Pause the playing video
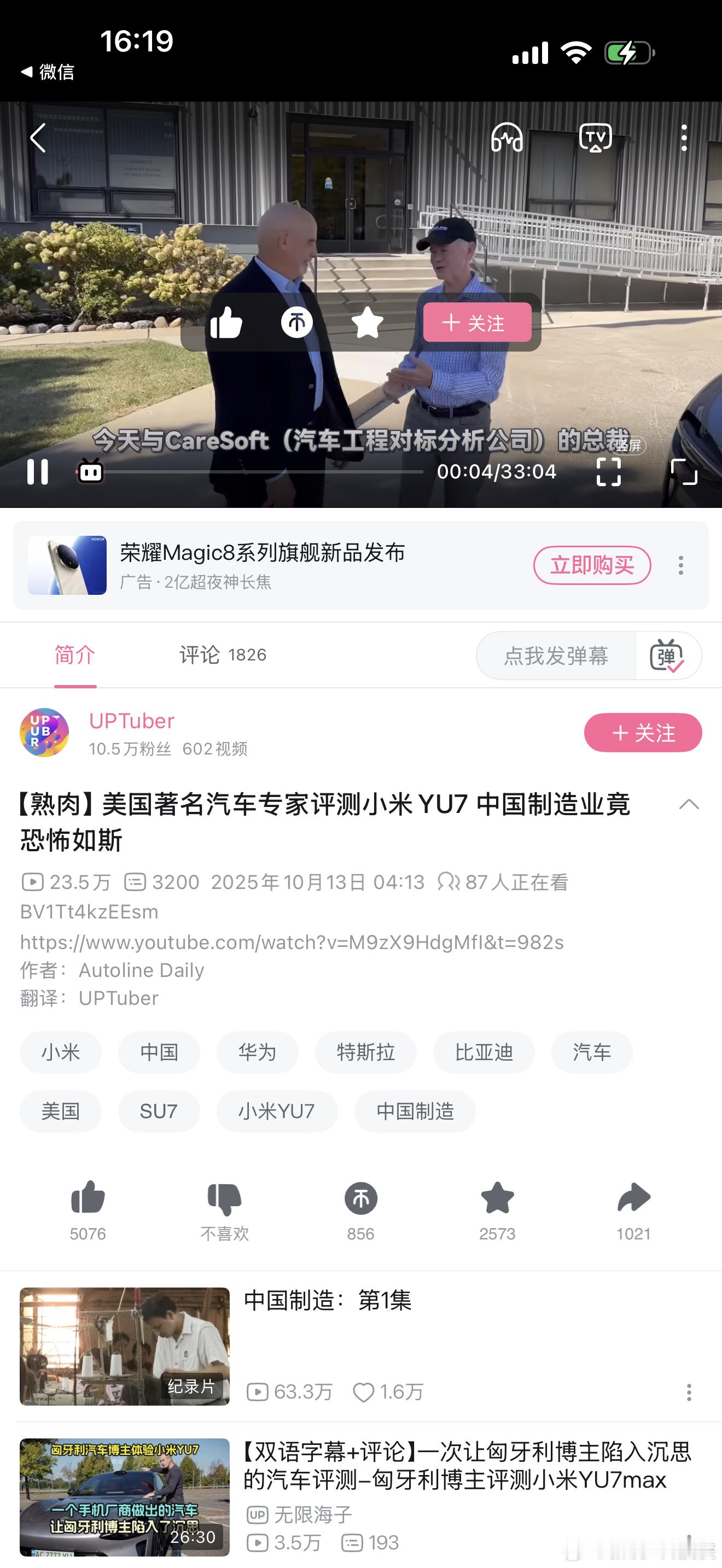This screenshot has width=722, height=1568. [38, 472]
